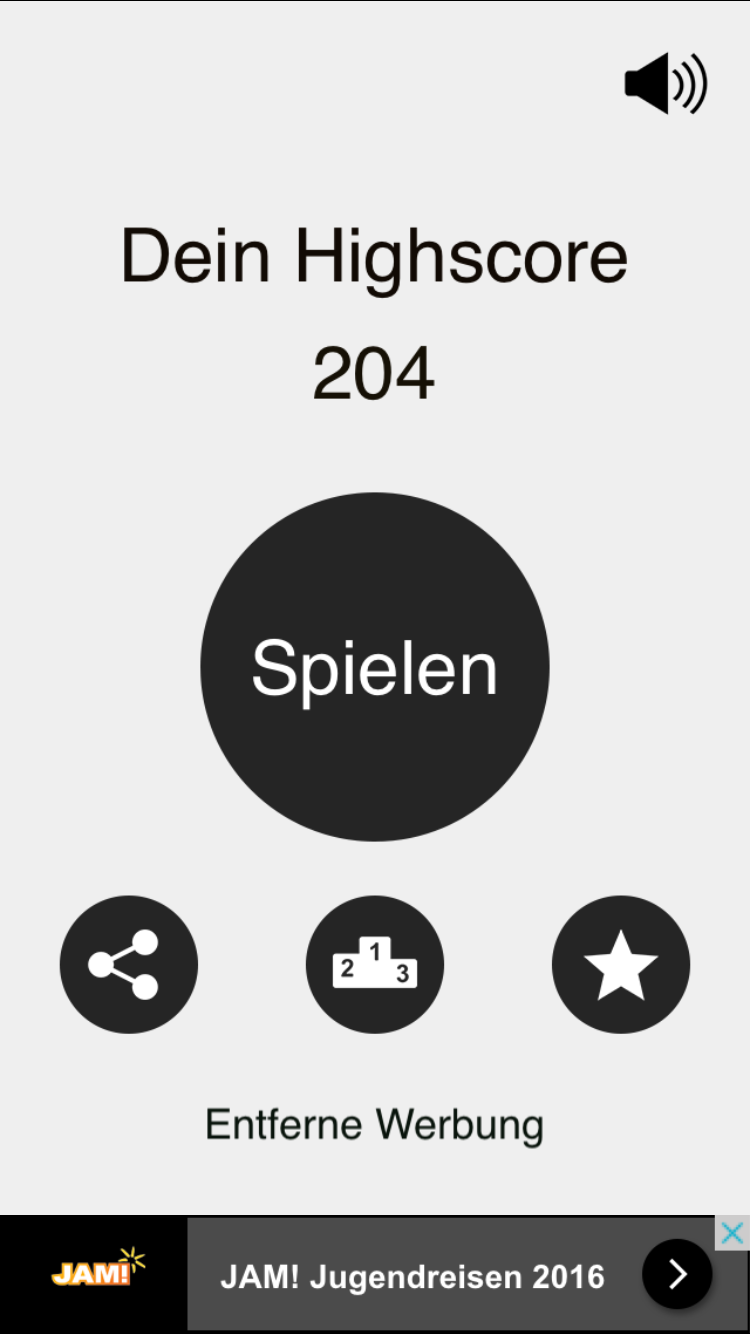Close the ad banner with X
Image resolution: width=750 pixels, height=1334 pixels.
tap(732, 1233)
